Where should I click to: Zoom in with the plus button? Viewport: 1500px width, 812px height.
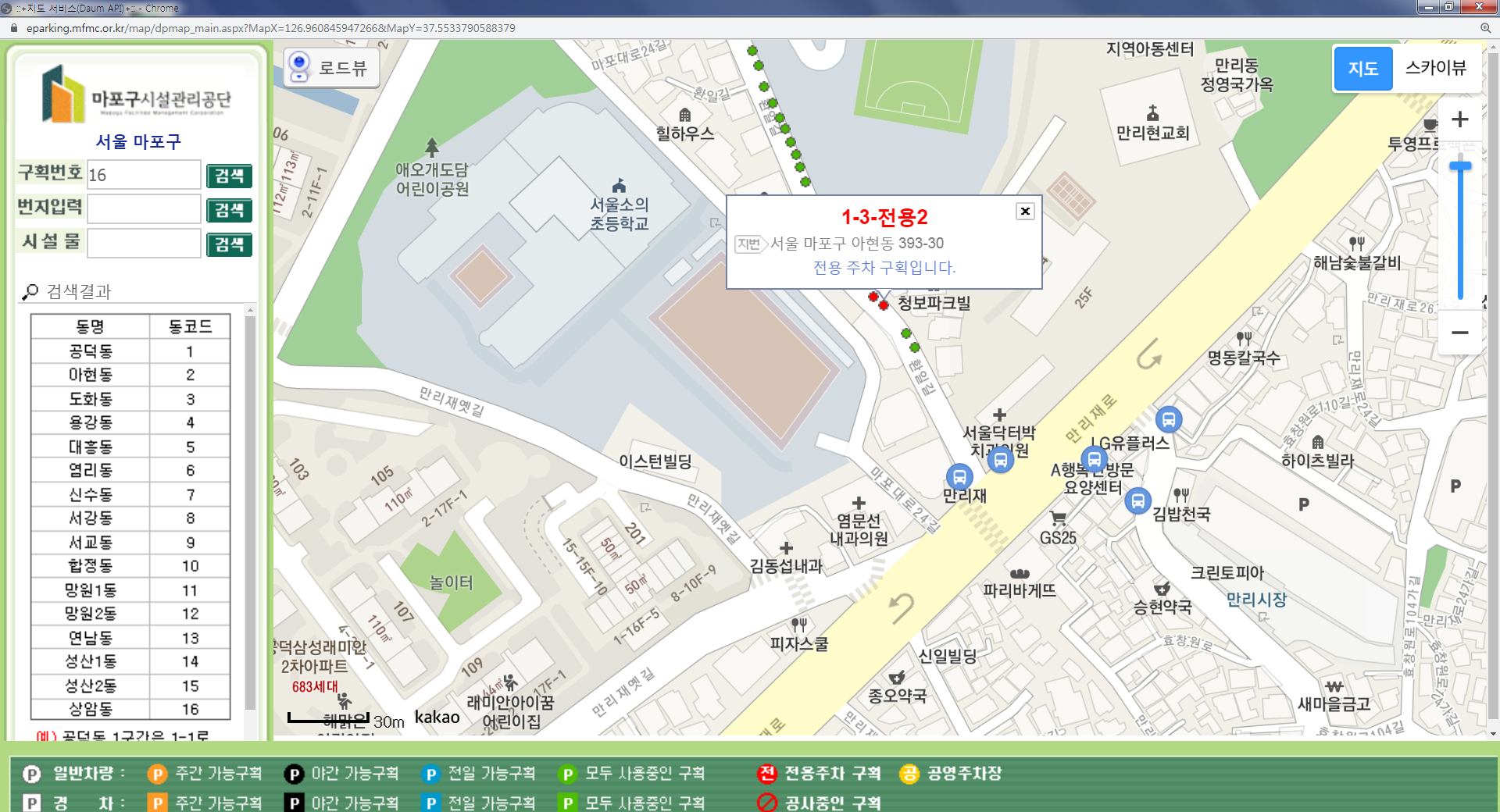[x=1459, y=119]
